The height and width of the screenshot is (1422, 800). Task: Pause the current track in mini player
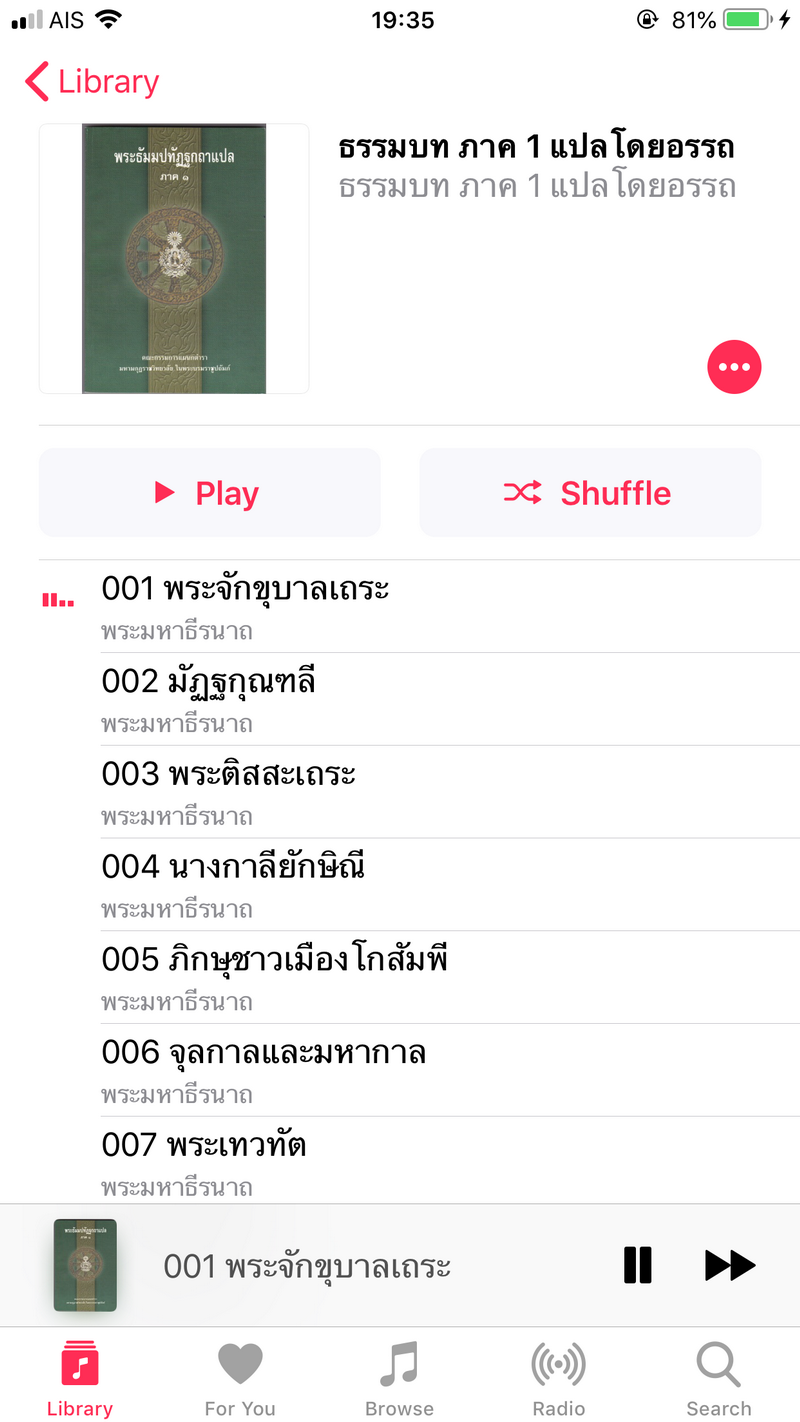click(637, 1265)
